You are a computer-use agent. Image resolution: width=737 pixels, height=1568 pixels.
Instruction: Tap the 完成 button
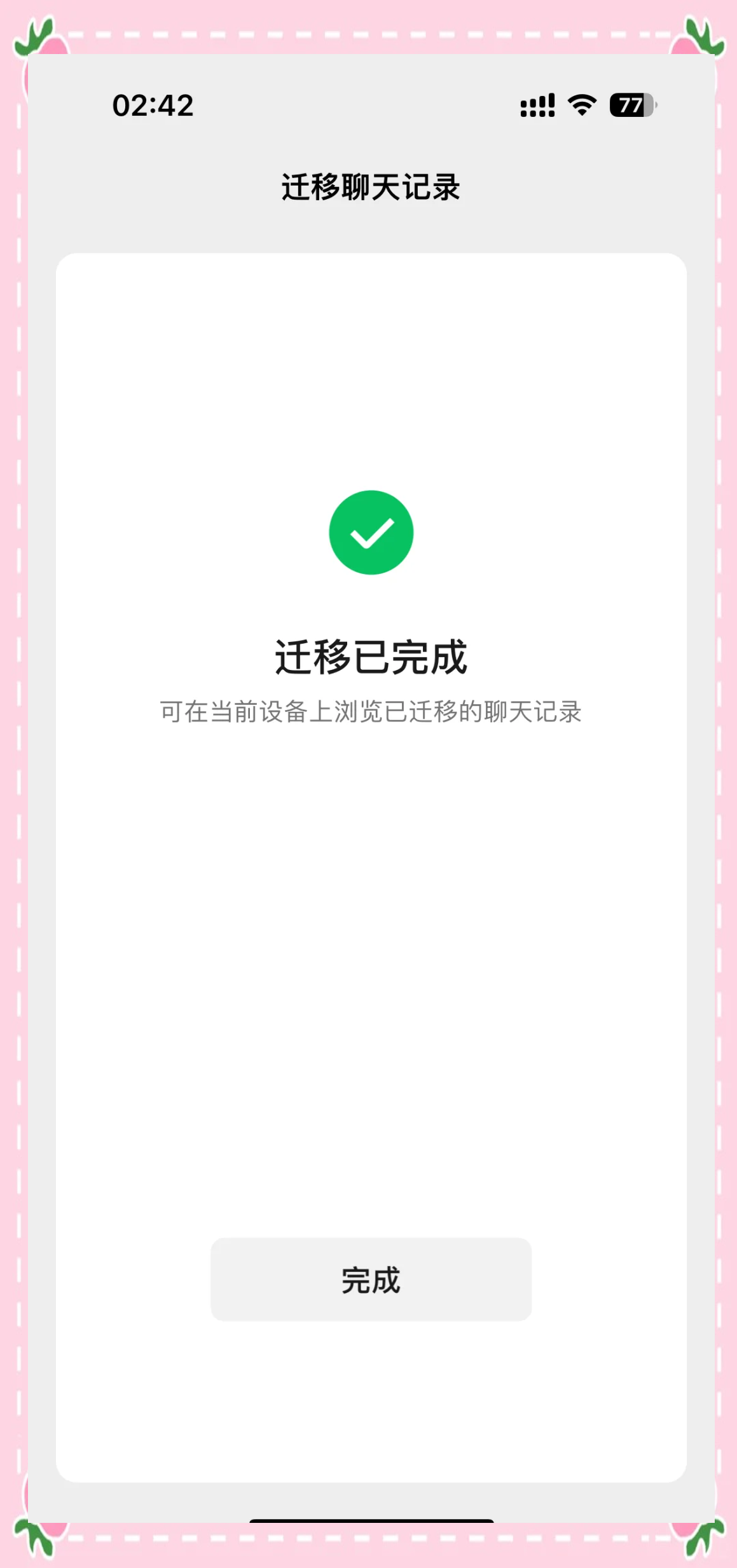(371, 1279)
